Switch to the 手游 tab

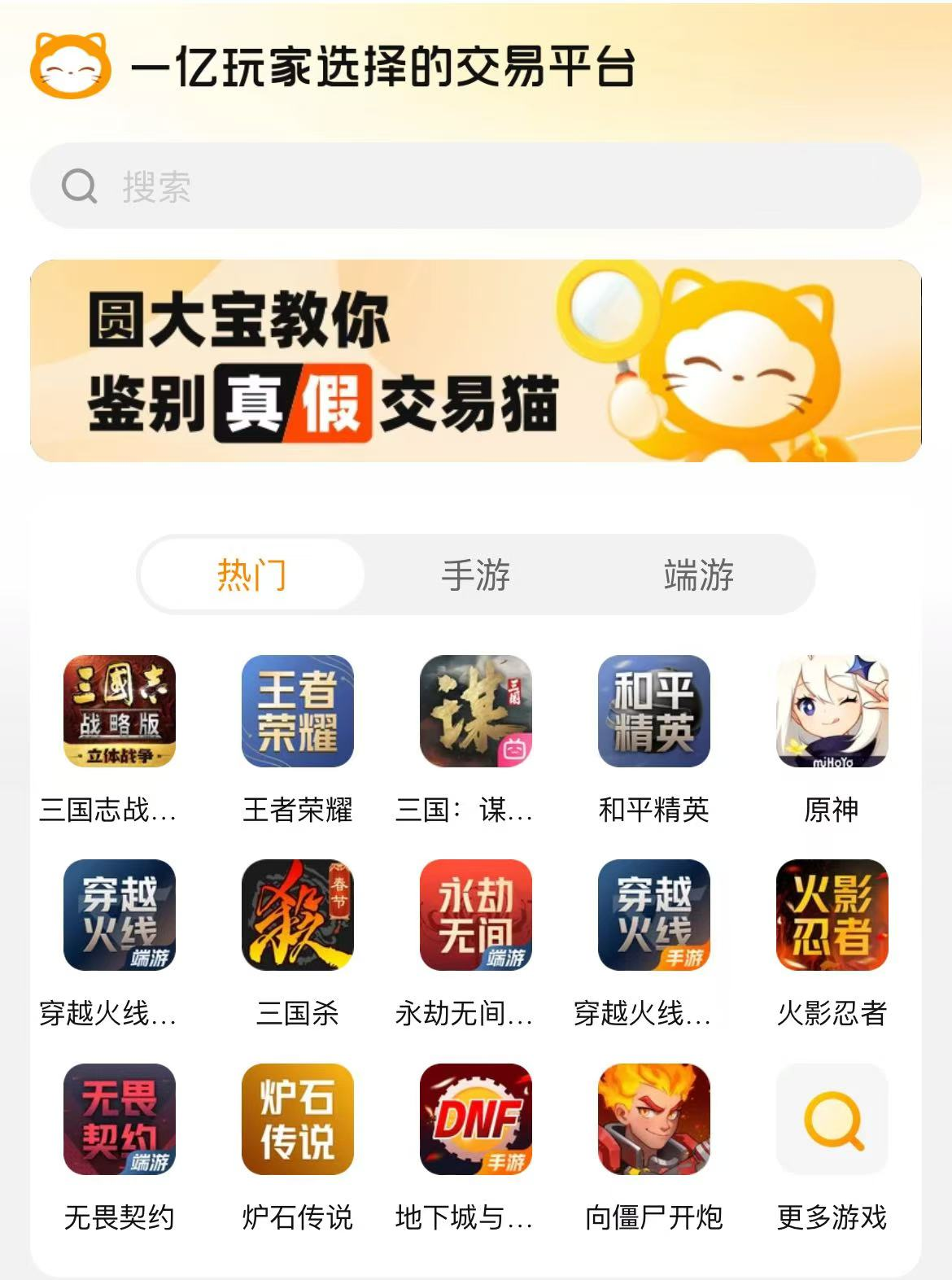tap(475, 574)
